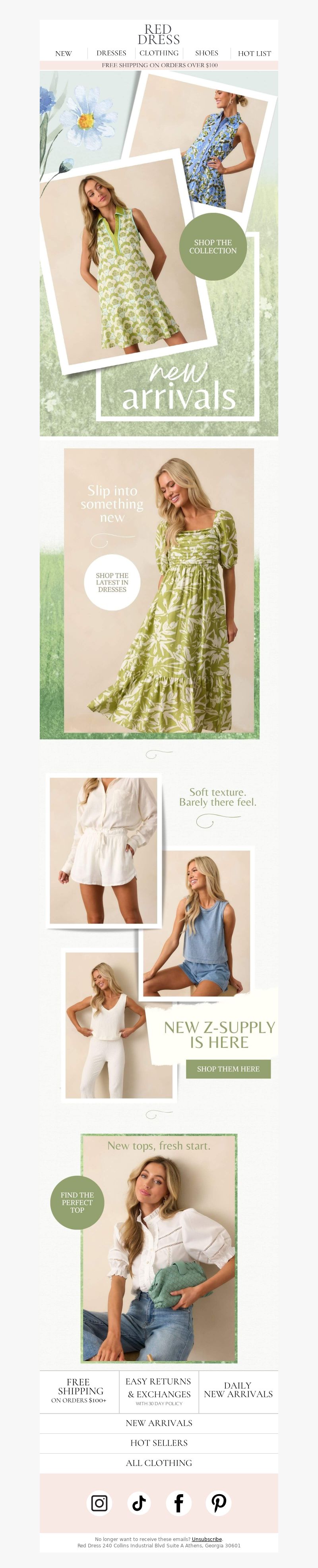Open the Pinterest profile icon
Viewport: 318px width, 1568px height.
219,1503
